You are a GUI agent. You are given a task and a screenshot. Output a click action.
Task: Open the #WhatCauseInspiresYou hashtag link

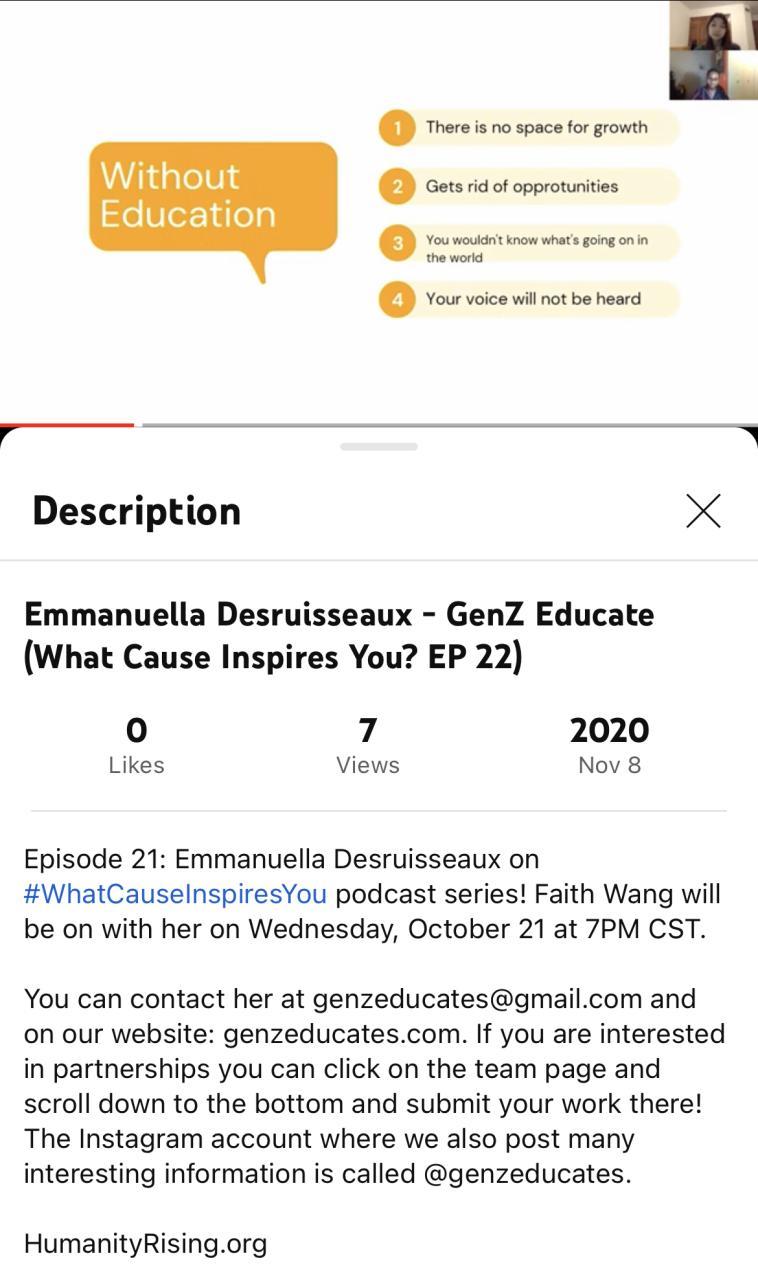(x=175, y=893)
